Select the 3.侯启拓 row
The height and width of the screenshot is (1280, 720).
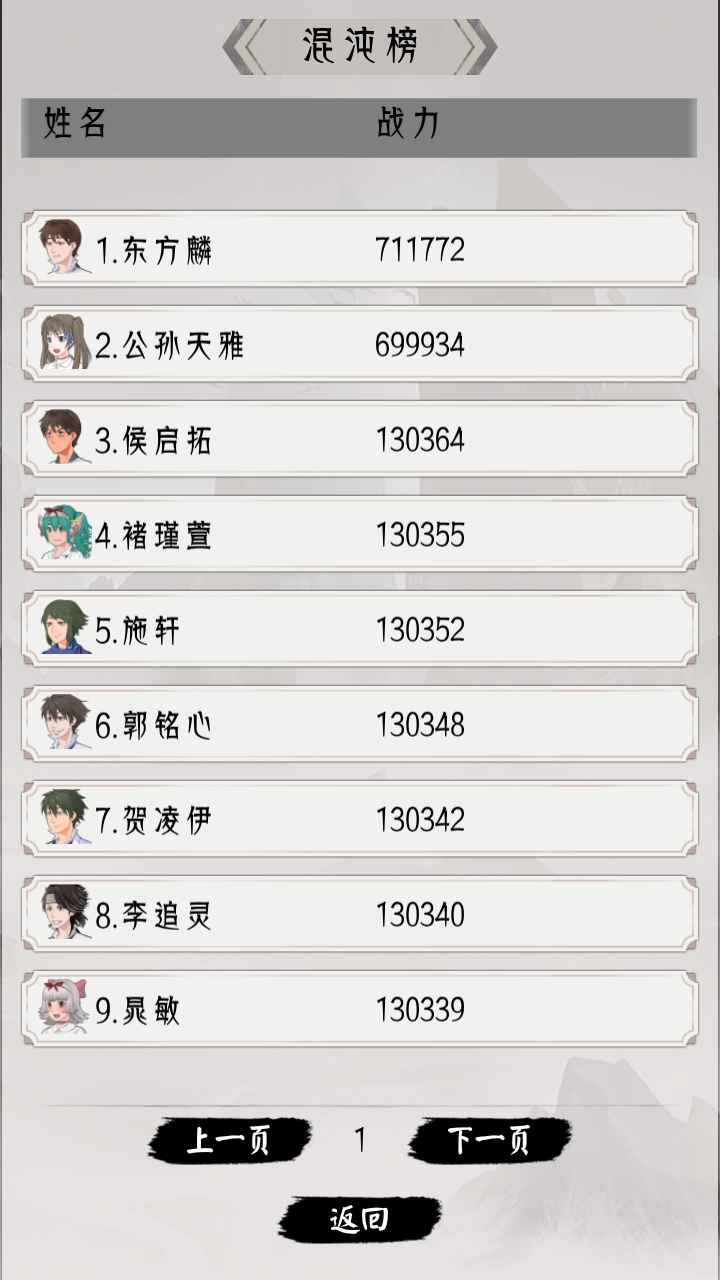click(x=359, y=440)
